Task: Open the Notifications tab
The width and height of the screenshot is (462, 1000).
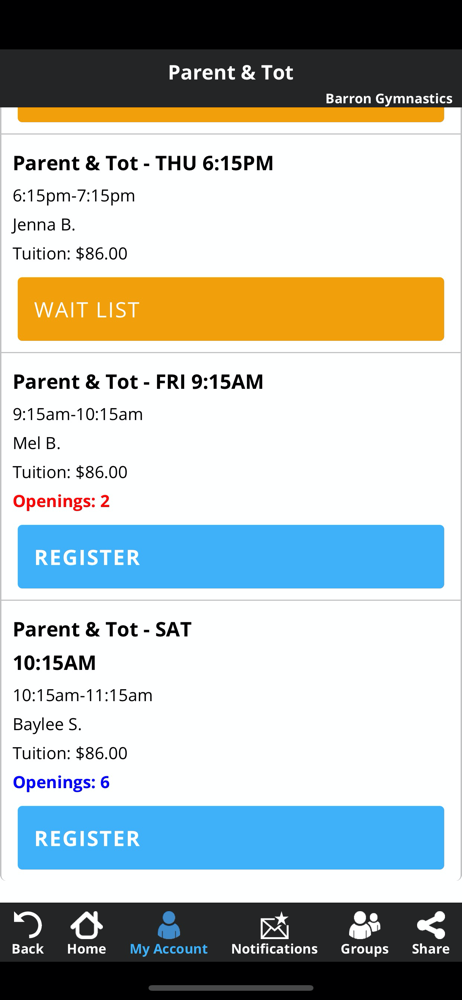Action: [274, 933]
